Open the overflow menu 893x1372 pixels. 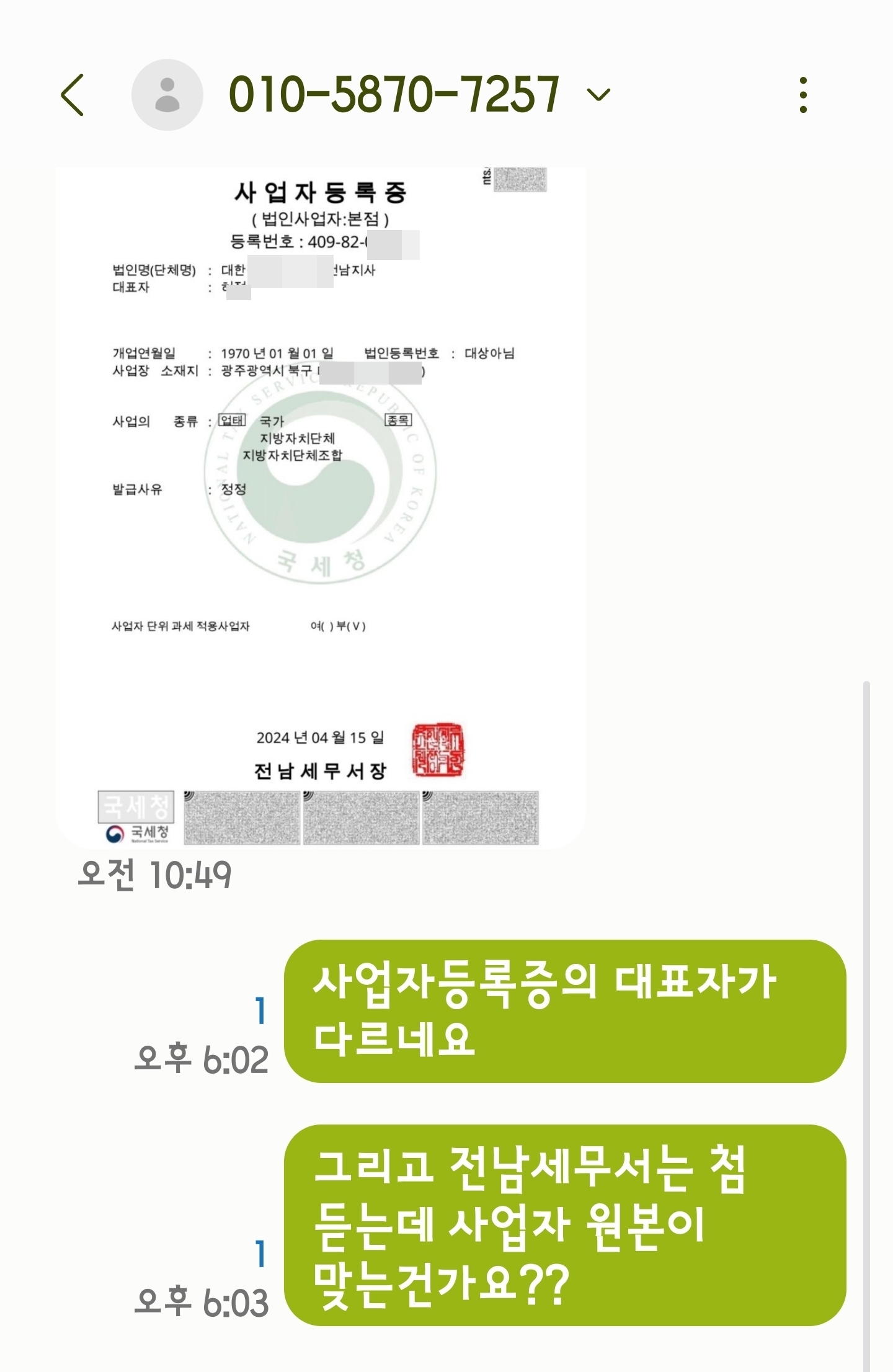803,95
